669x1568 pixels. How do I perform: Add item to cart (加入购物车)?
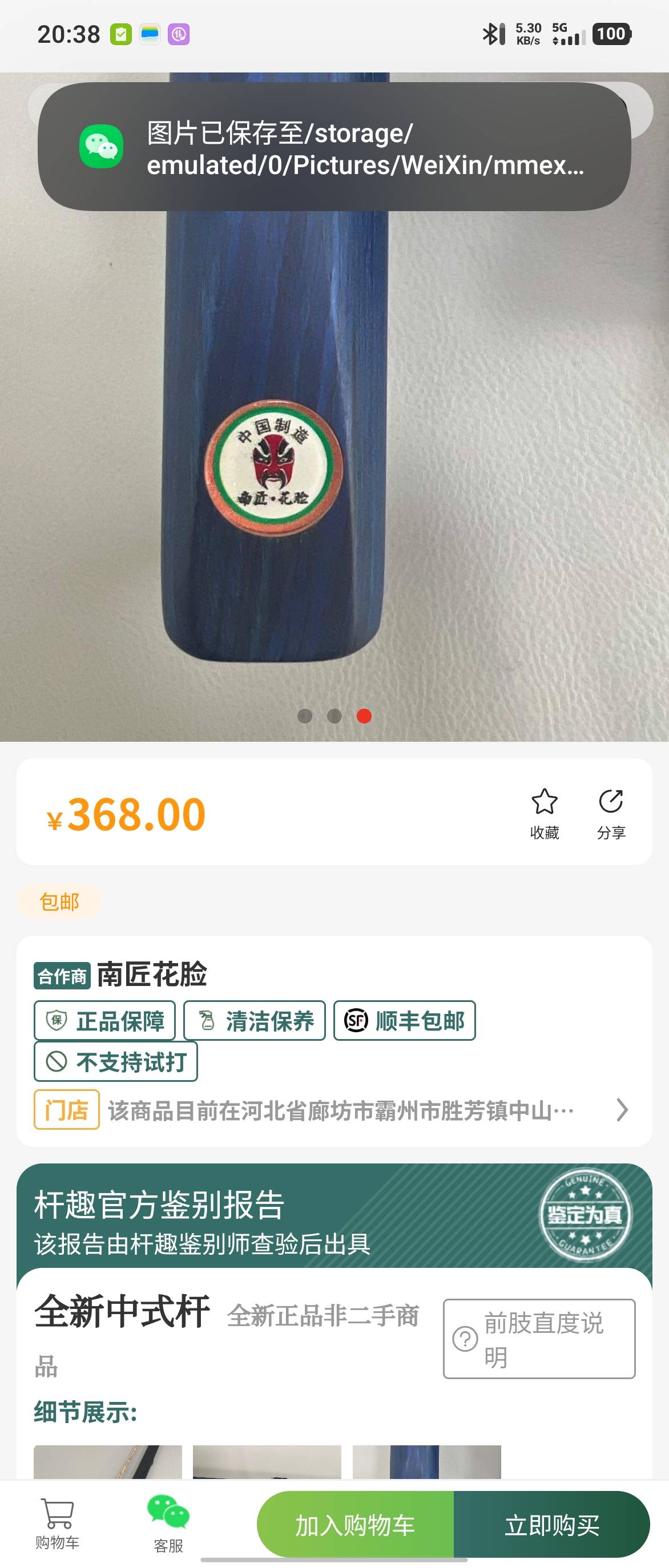click(x=355, y=1525)
